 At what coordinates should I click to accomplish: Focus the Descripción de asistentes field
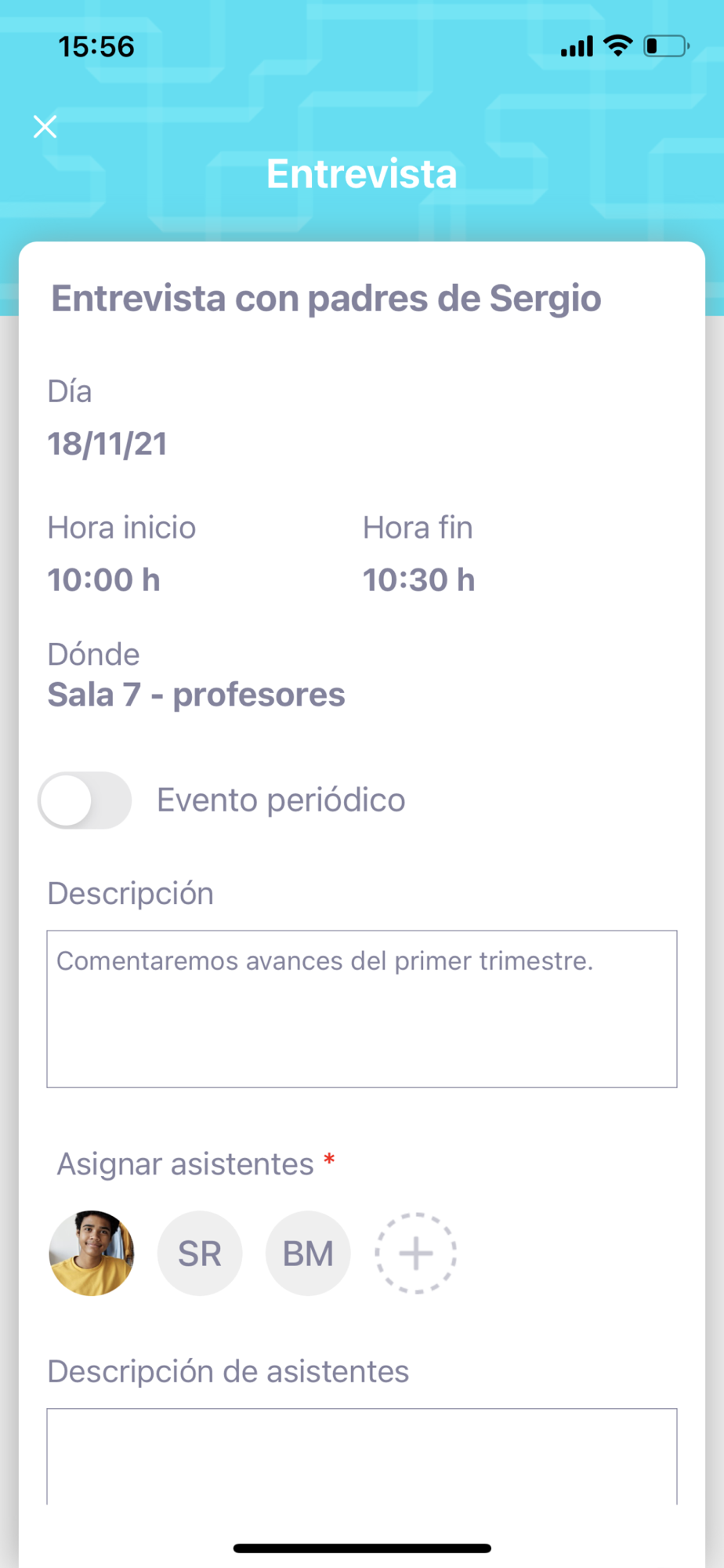pyautogui.click(x=362, y=1455)
